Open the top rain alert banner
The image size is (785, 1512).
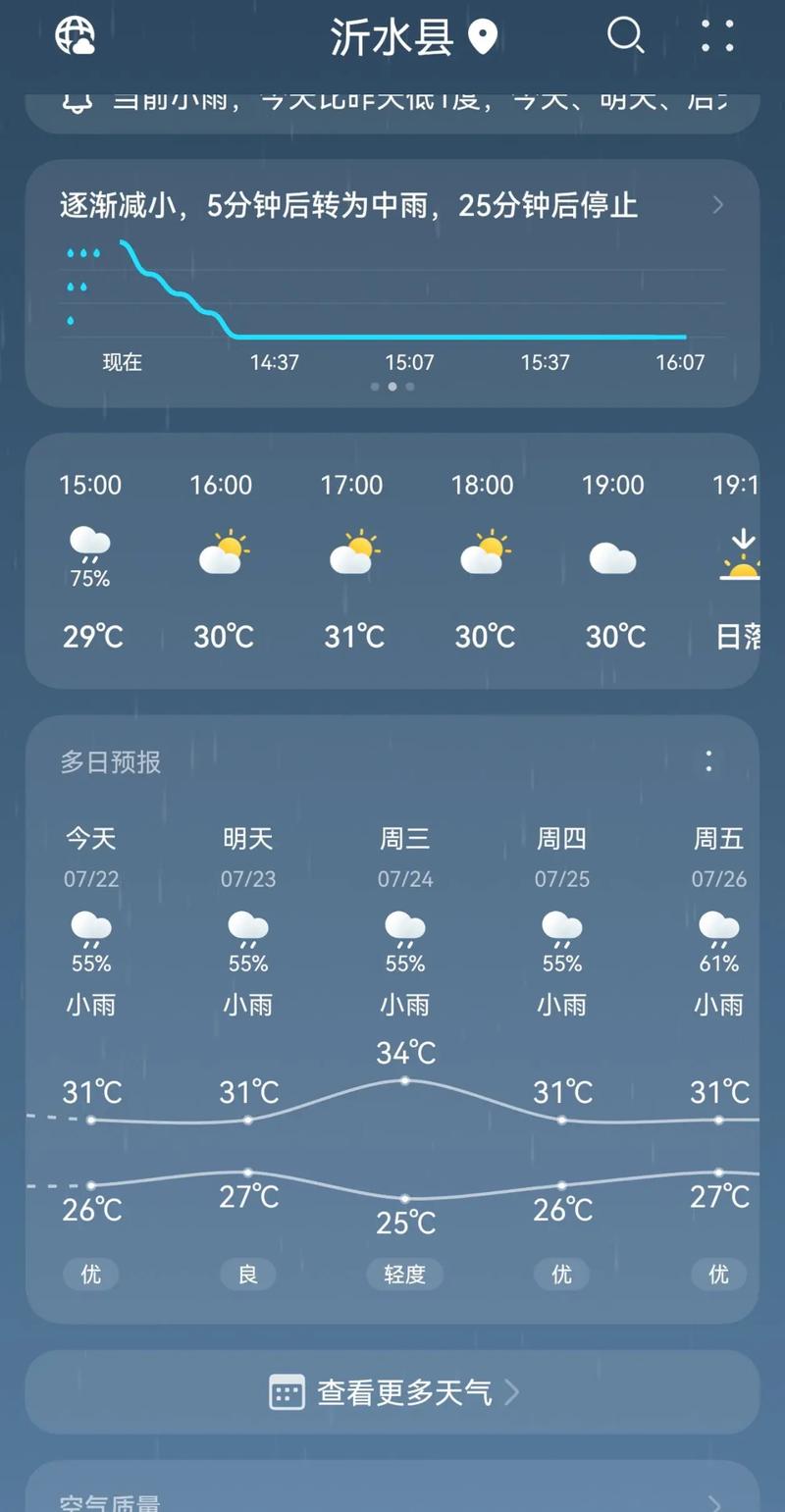pyautogui.click(x=392, y=101)
